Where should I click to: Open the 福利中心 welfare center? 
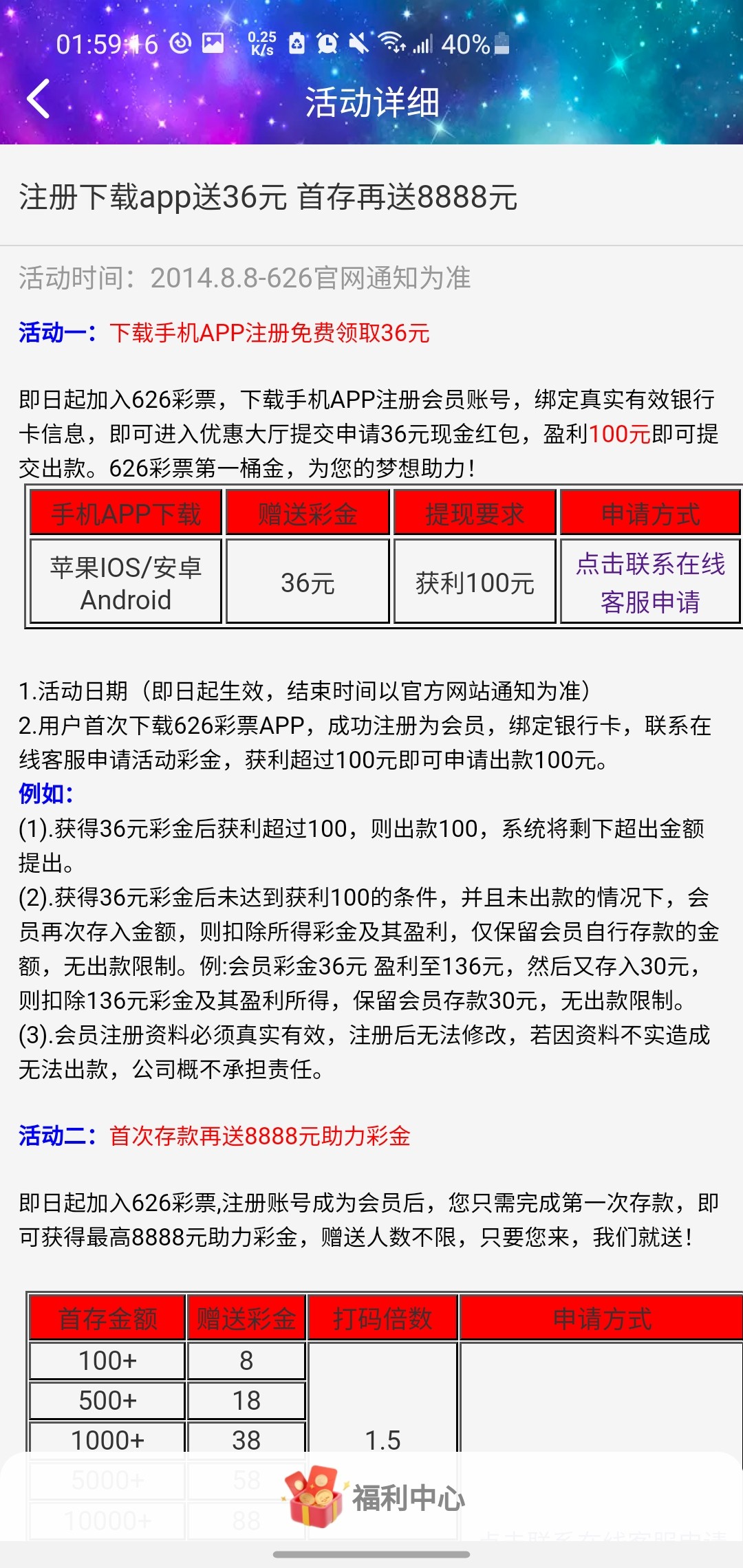(x=375, y=1496)
